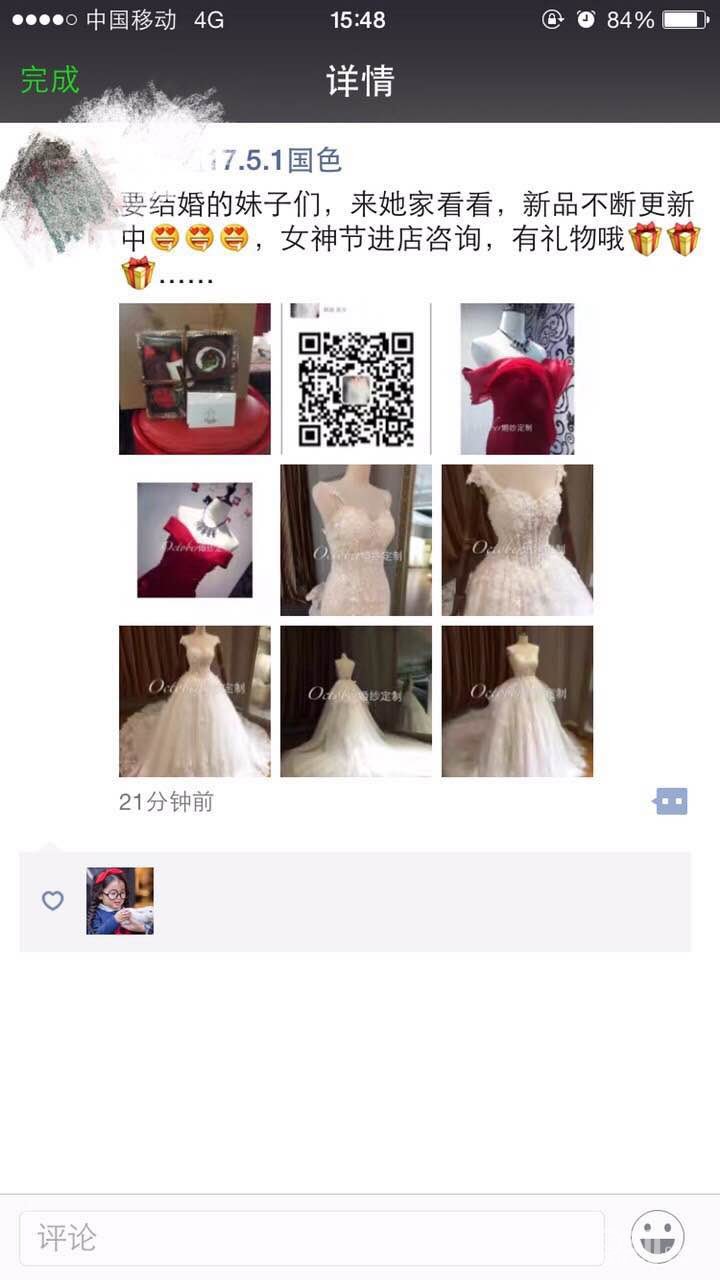Focus the 评论 comment field
720x1280 pixels.
tap(311, 1238)
